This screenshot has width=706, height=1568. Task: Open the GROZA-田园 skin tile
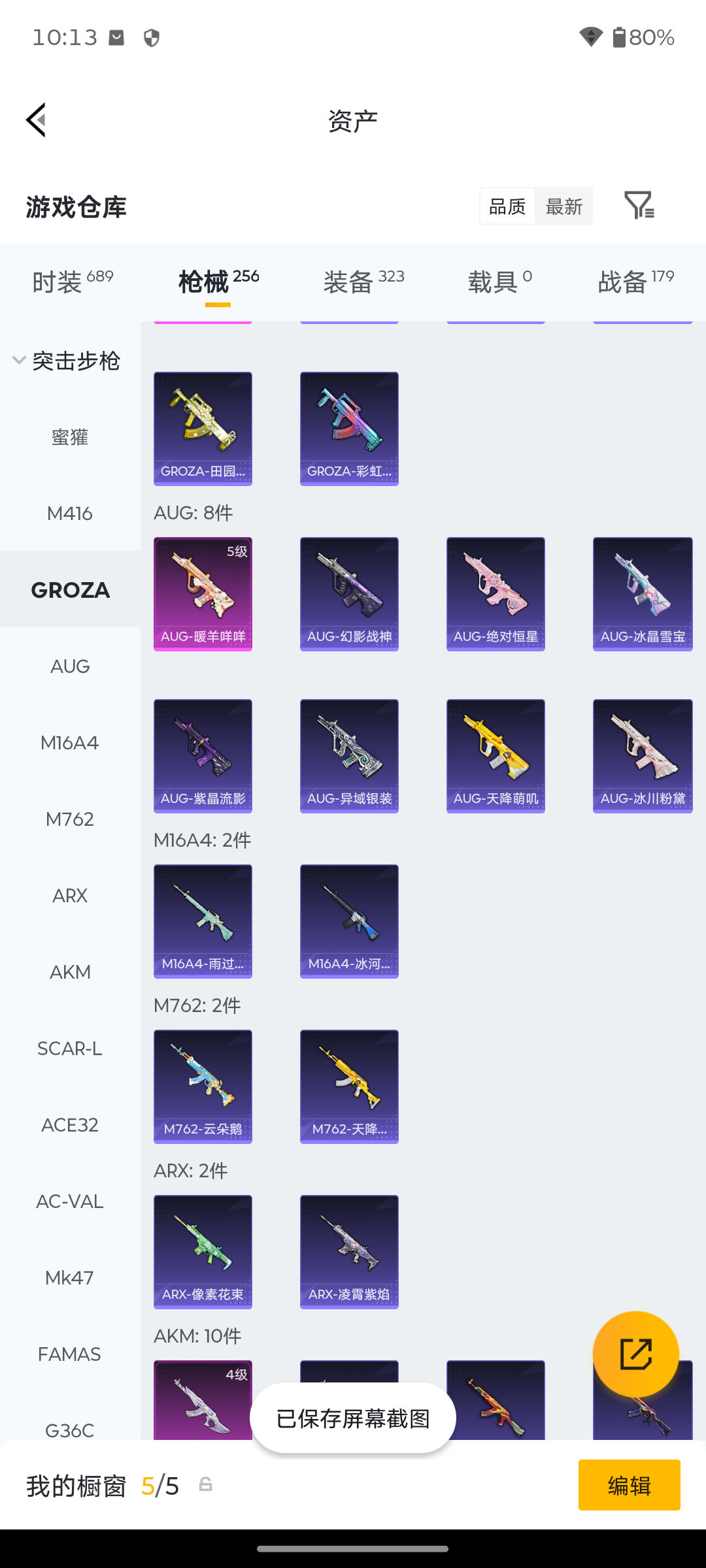pos(203,429)
